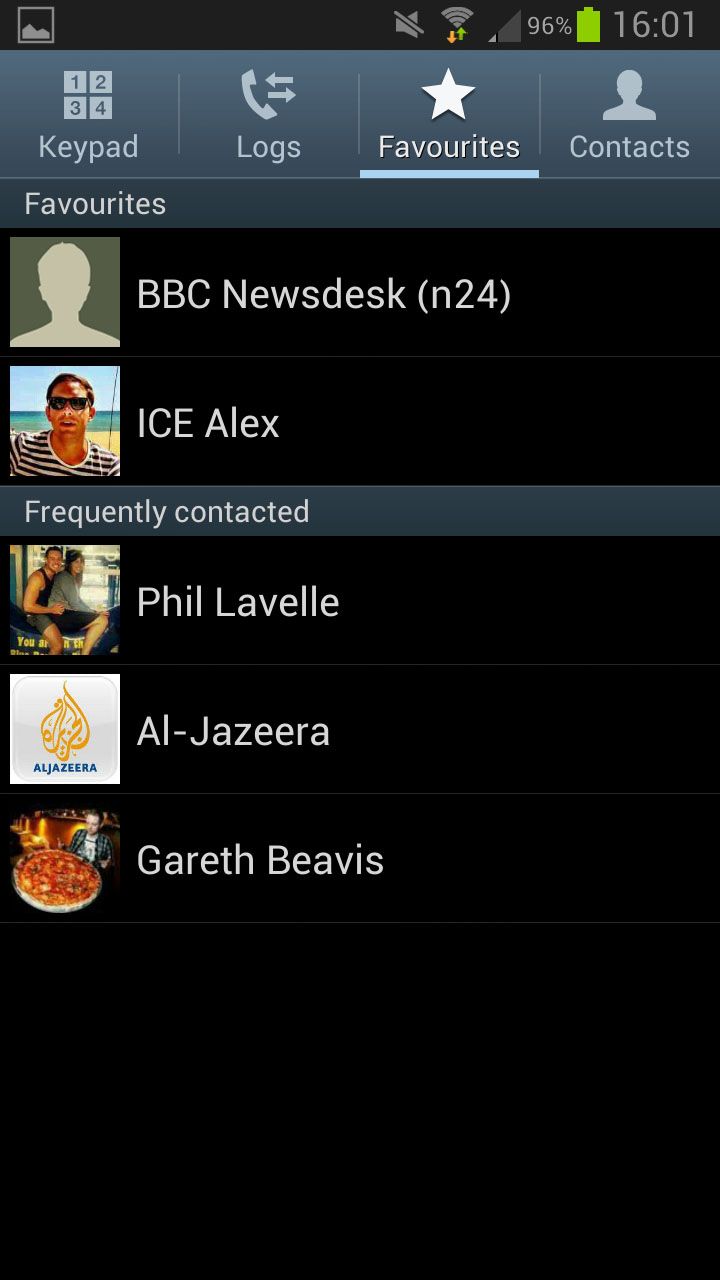The image size is (720, 1280).
Task: Call BBC Newsdesk (n24)
Action: coord(360,292)
